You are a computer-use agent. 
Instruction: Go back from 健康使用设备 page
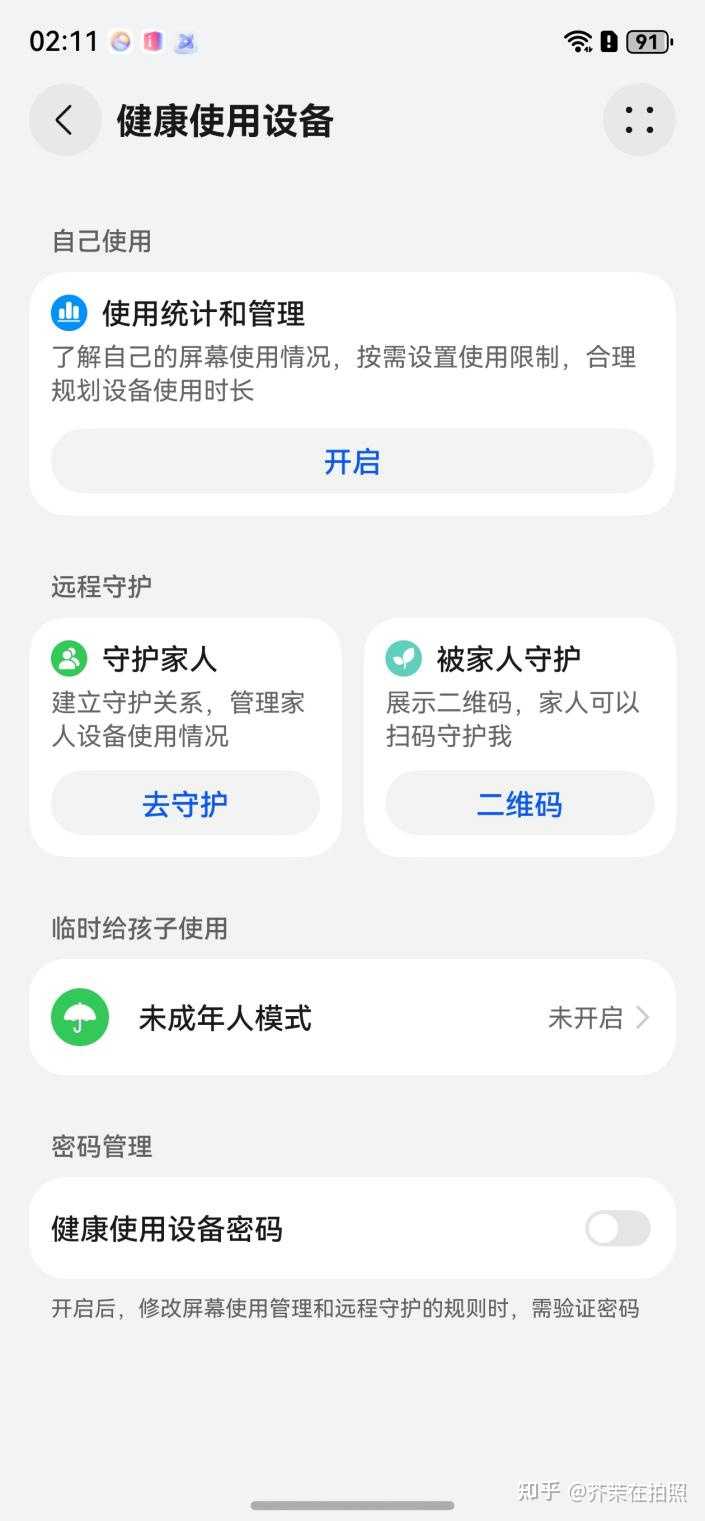point(65,121)
